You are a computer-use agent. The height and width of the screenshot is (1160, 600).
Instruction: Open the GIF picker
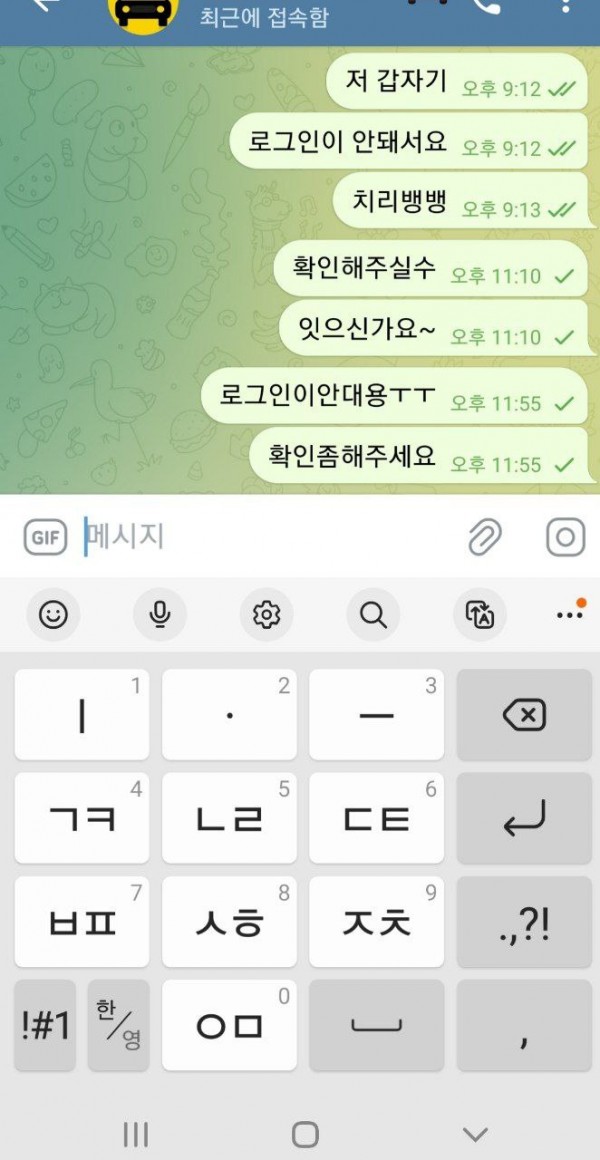click(45, 538)
